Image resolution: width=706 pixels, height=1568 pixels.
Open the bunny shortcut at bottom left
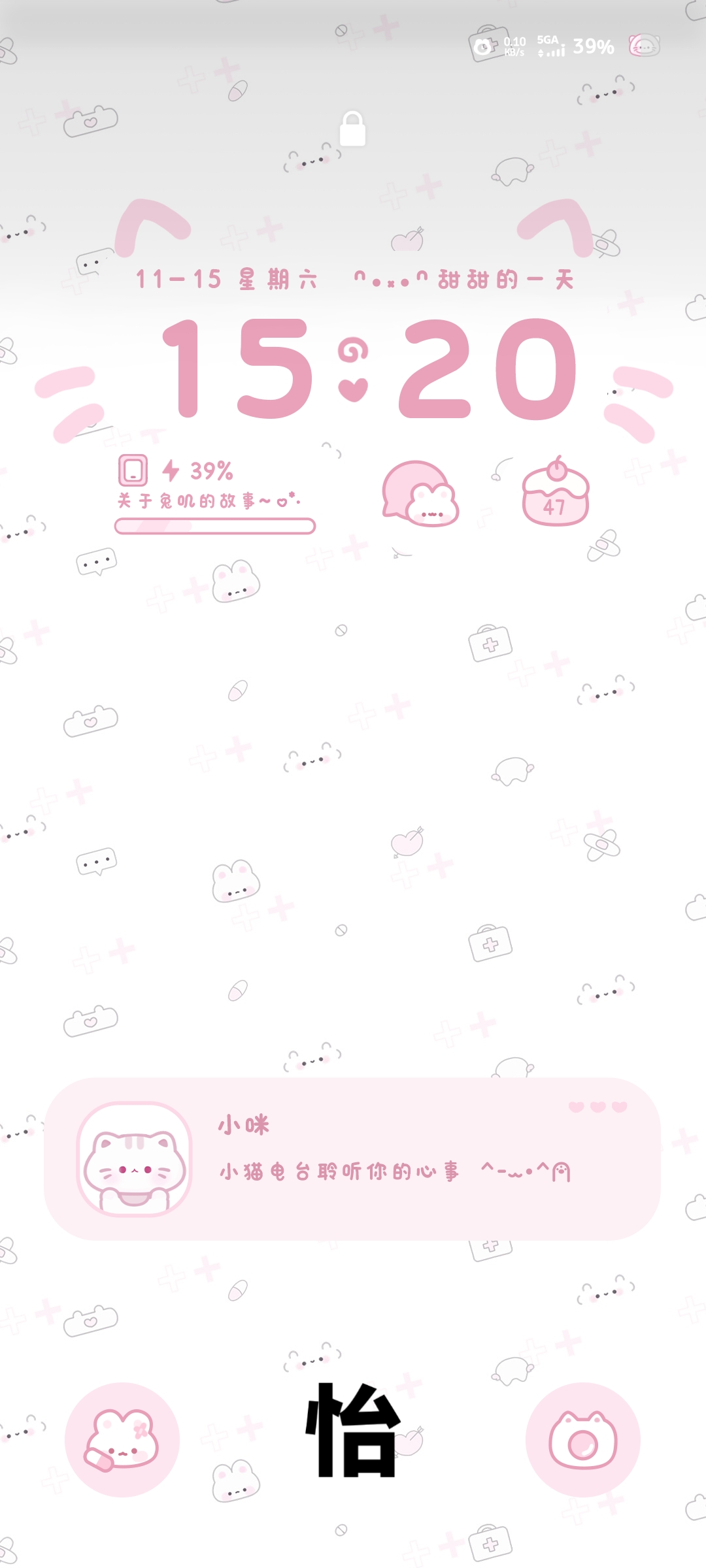tap(122, 1439)
